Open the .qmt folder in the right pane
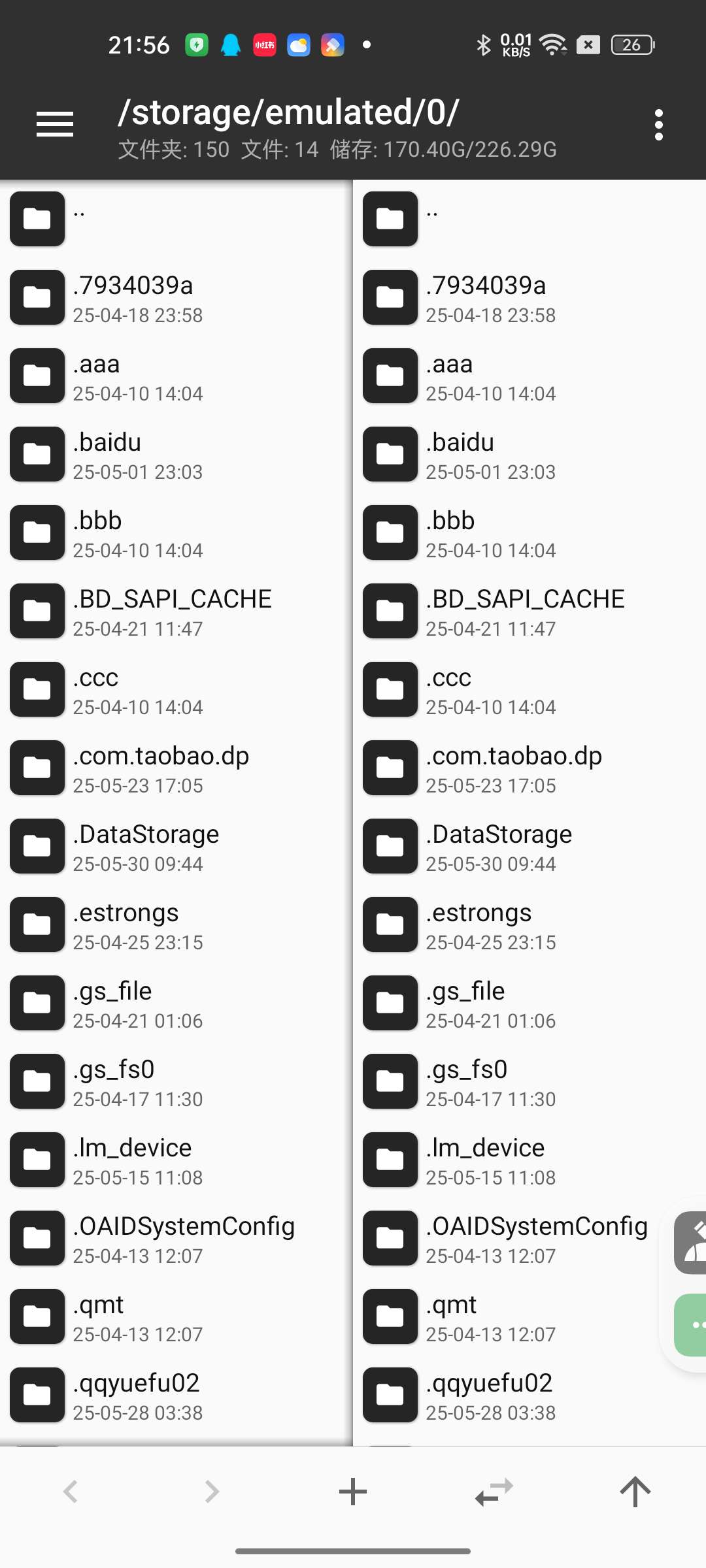This screenshot has width=706, height=1568. 529,1316
